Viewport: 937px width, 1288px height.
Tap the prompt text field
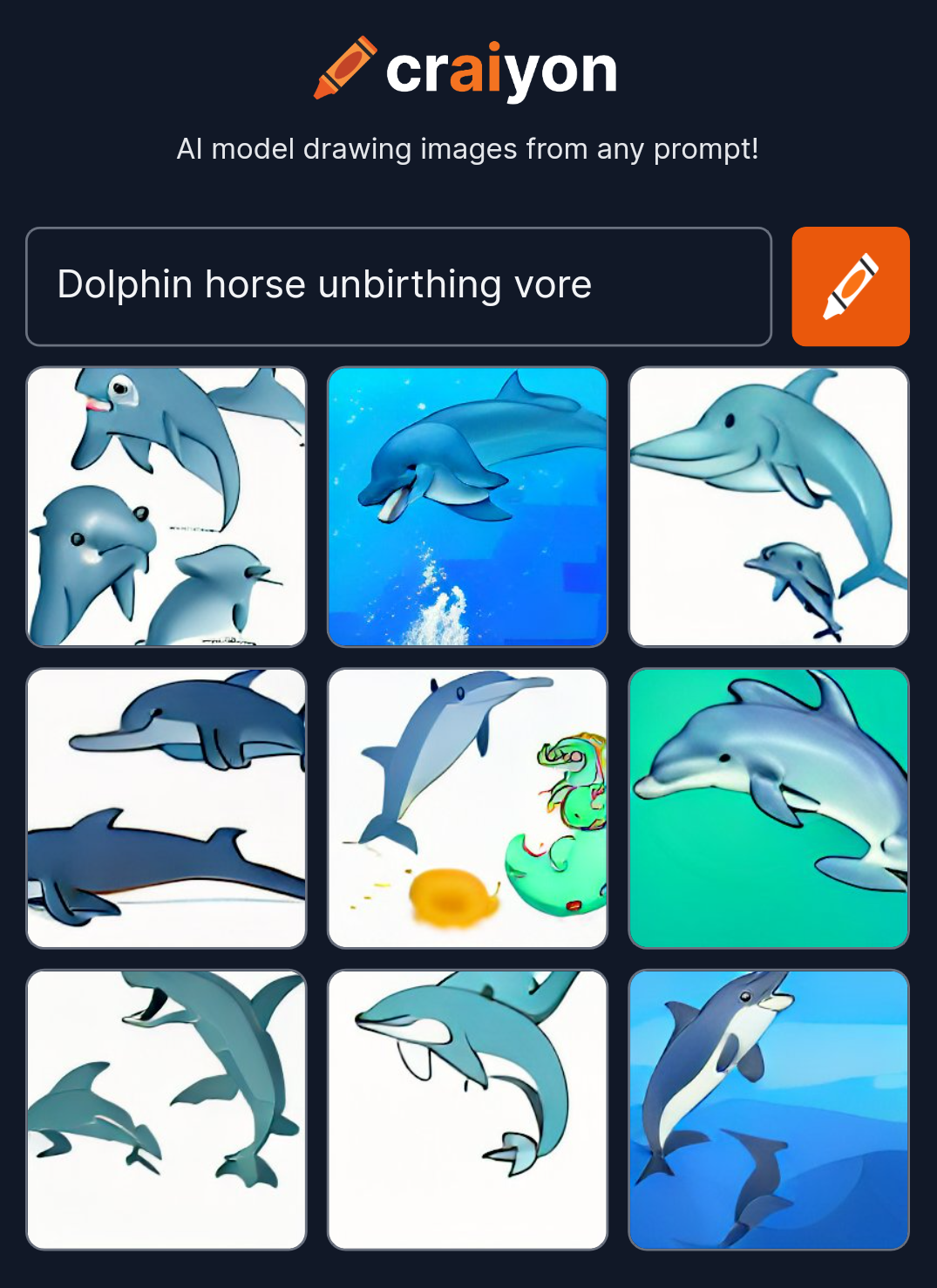(398, 286)
